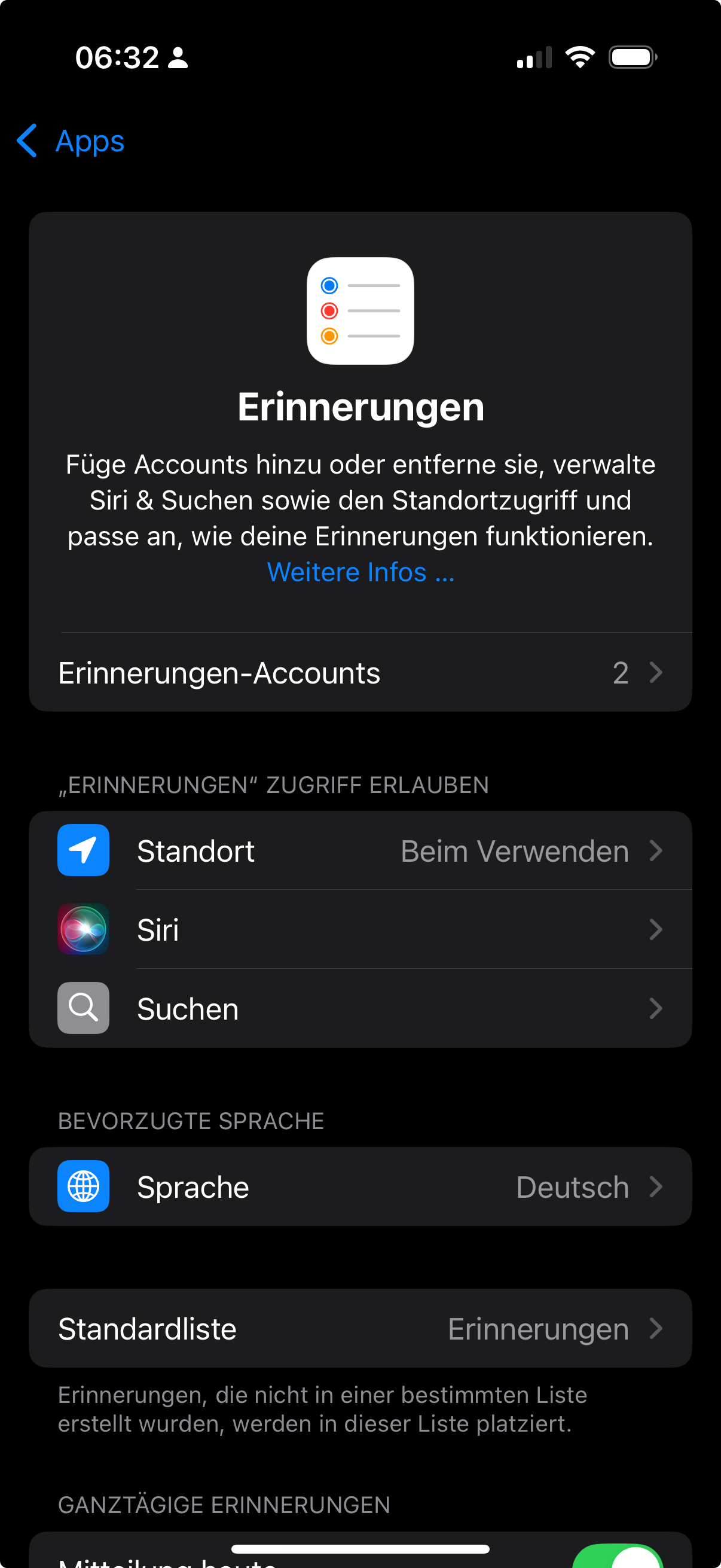The image size is (721, 1568).
Task: Select a different Standardliste
Action: click(360, 1329)
